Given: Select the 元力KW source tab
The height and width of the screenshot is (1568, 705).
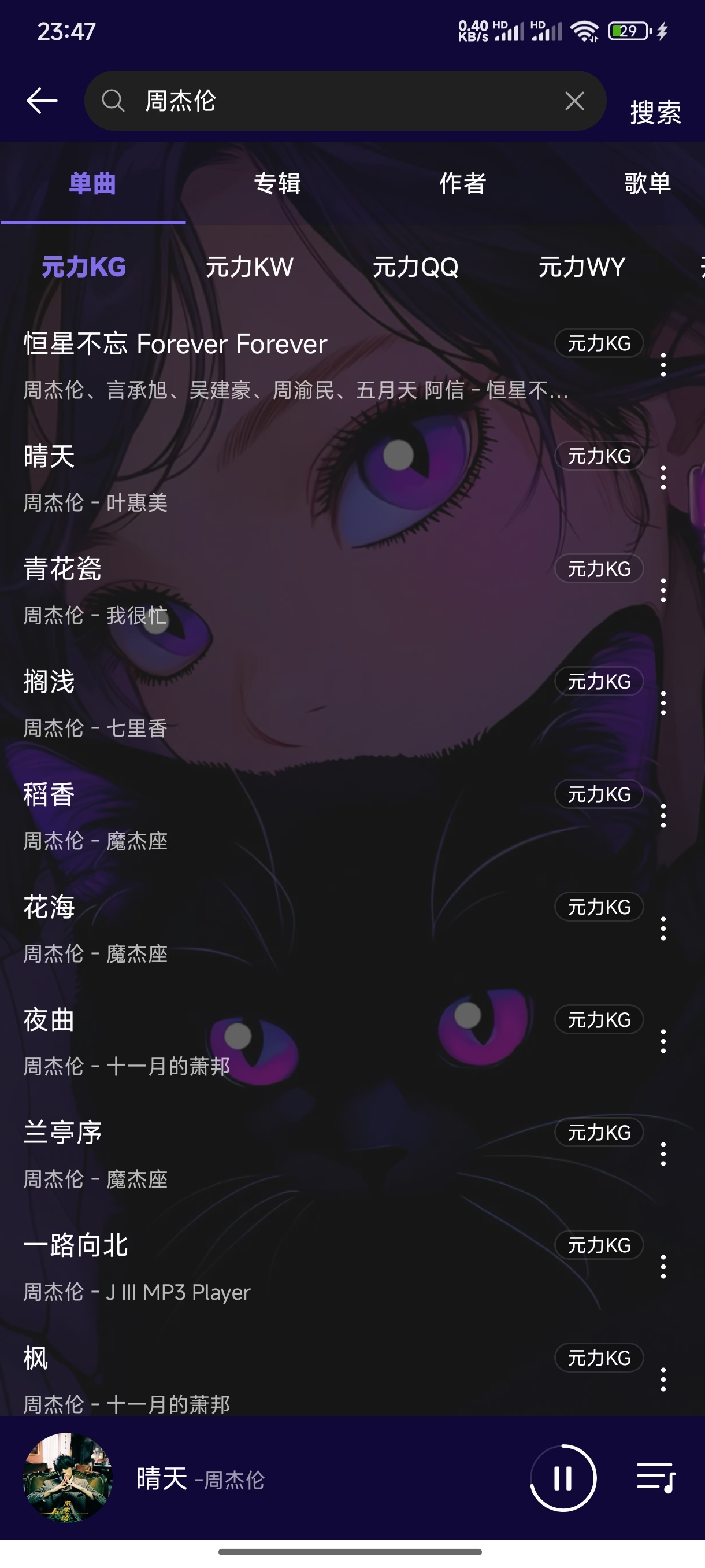Looking at the screenshot, I should [x=250, y=267].
